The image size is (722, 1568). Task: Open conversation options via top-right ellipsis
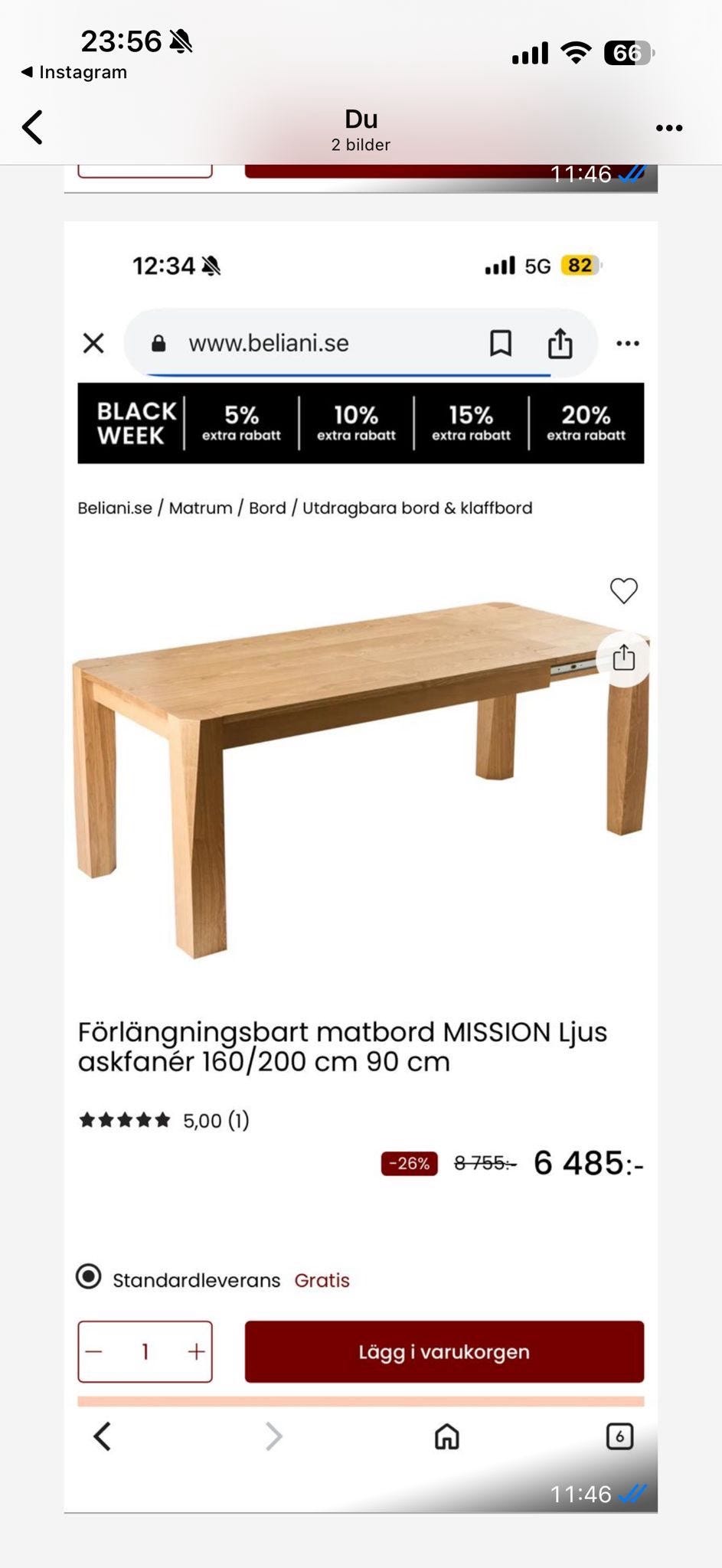pyautogui.click(x=669, y=126)
